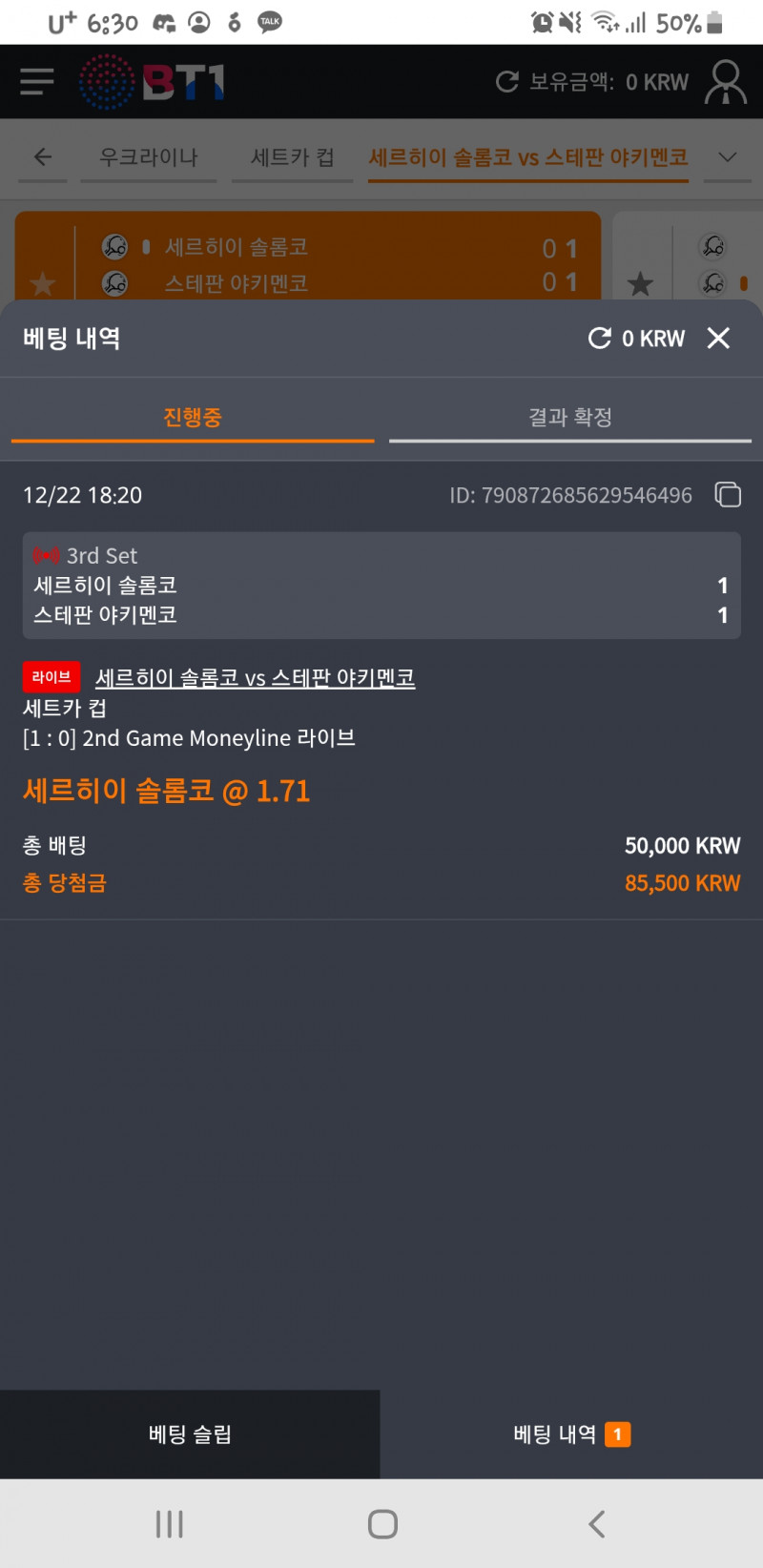
Task: Open the 세르히이 솔롬코 vs 스테판 야키멘코 match link
Action: pos(255,678)
